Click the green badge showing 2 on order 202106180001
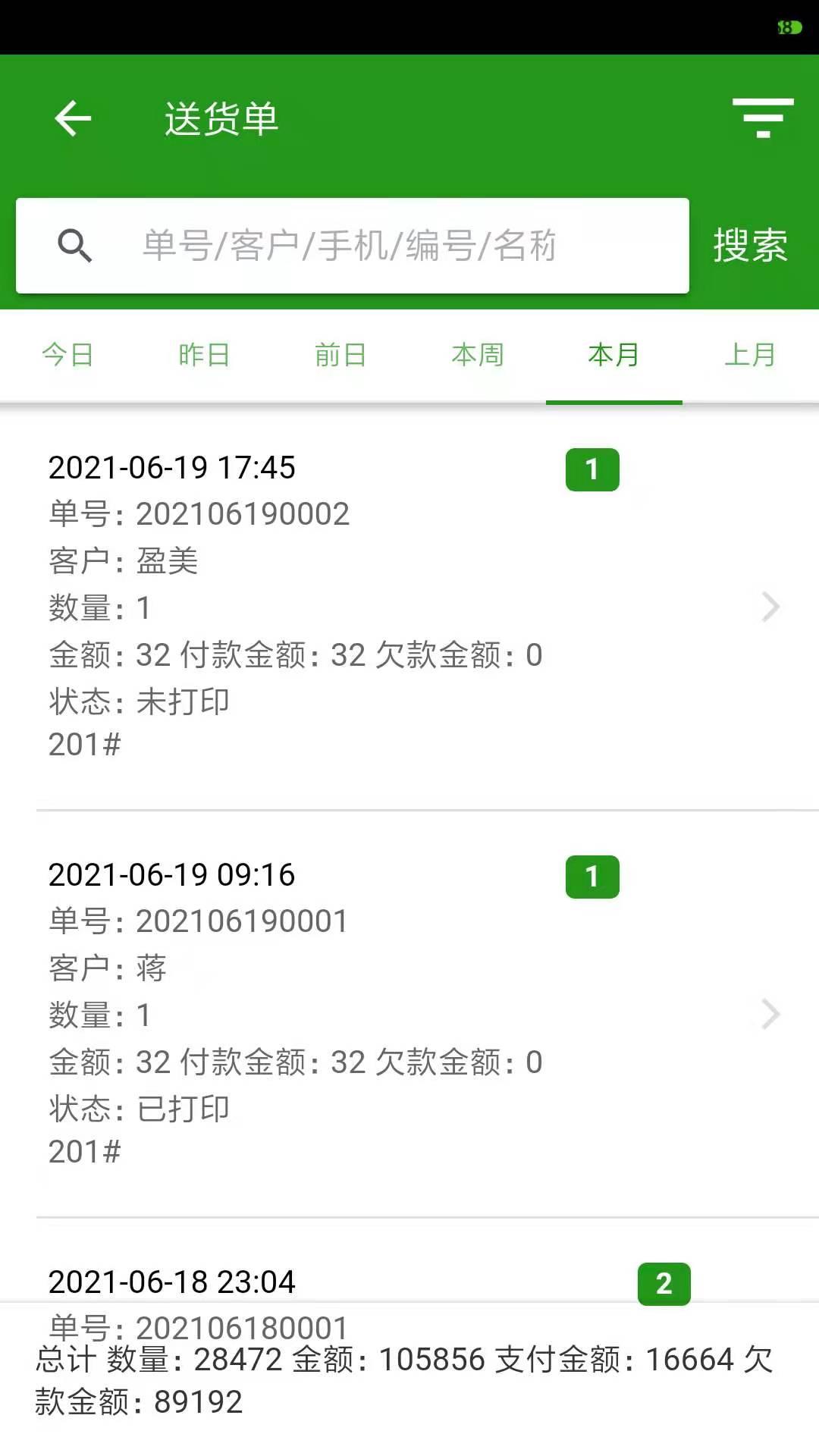Image resolution: width=819 pixels, height=1456 pixels. [664, 1283]
